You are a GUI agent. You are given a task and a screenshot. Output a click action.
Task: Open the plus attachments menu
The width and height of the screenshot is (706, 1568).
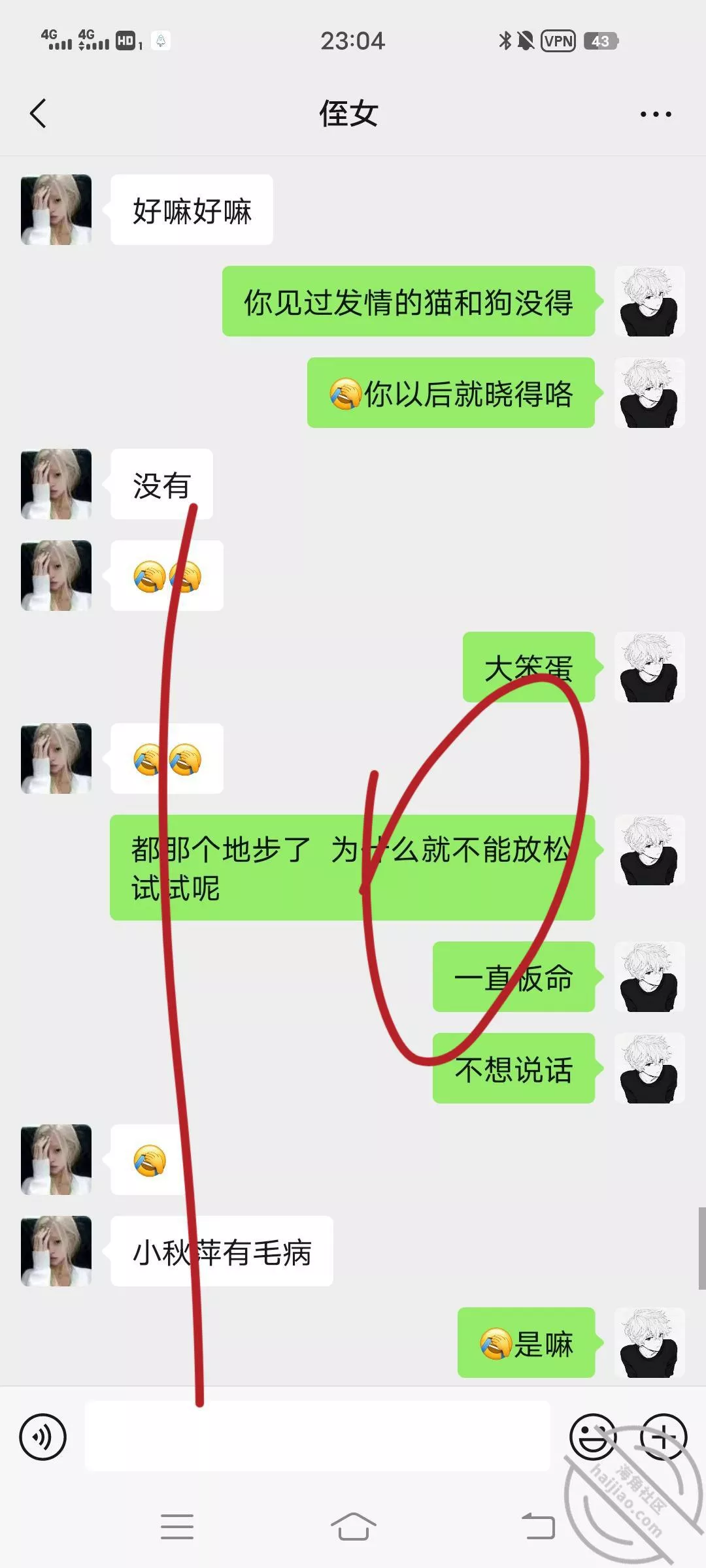(663, 1437)
